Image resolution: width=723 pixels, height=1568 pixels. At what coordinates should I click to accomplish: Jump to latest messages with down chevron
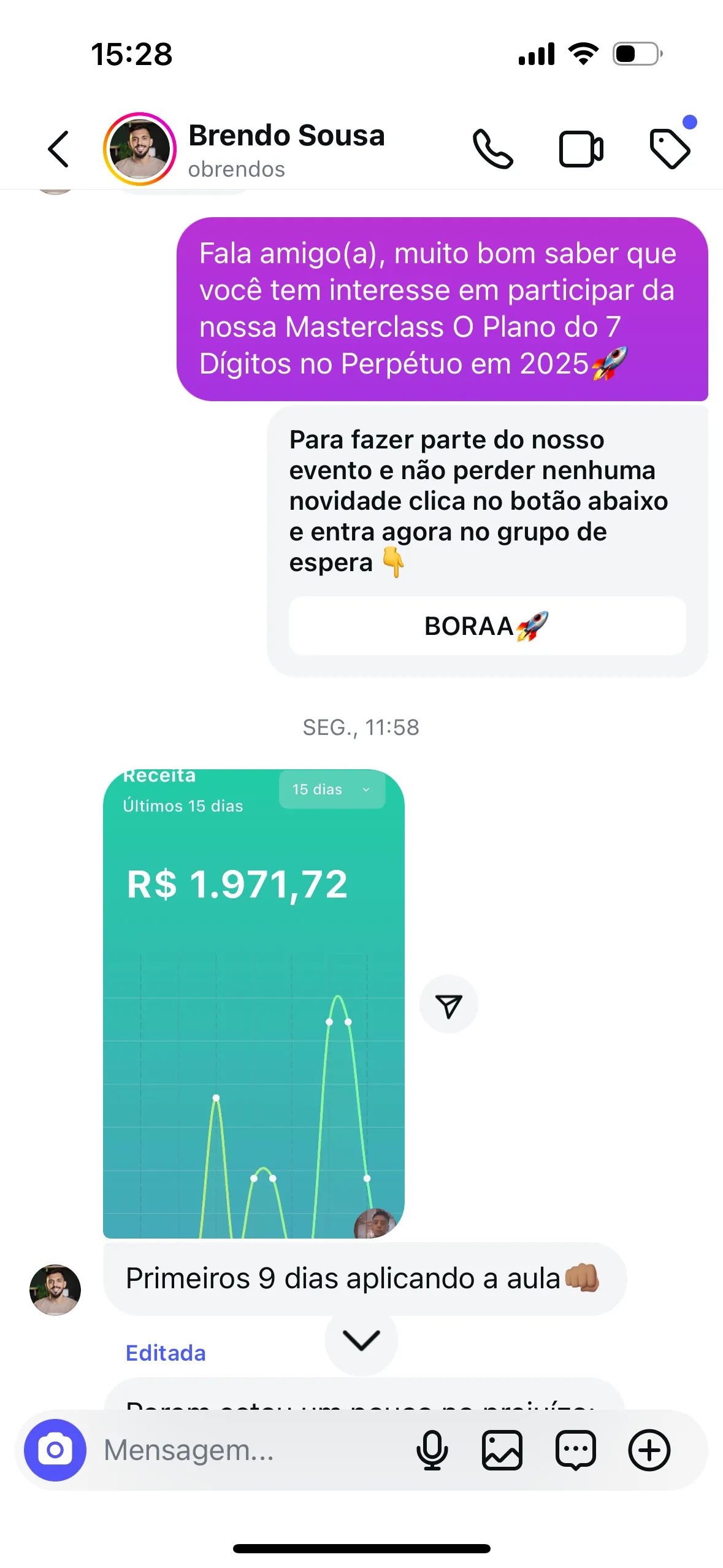coord(361,1340)
